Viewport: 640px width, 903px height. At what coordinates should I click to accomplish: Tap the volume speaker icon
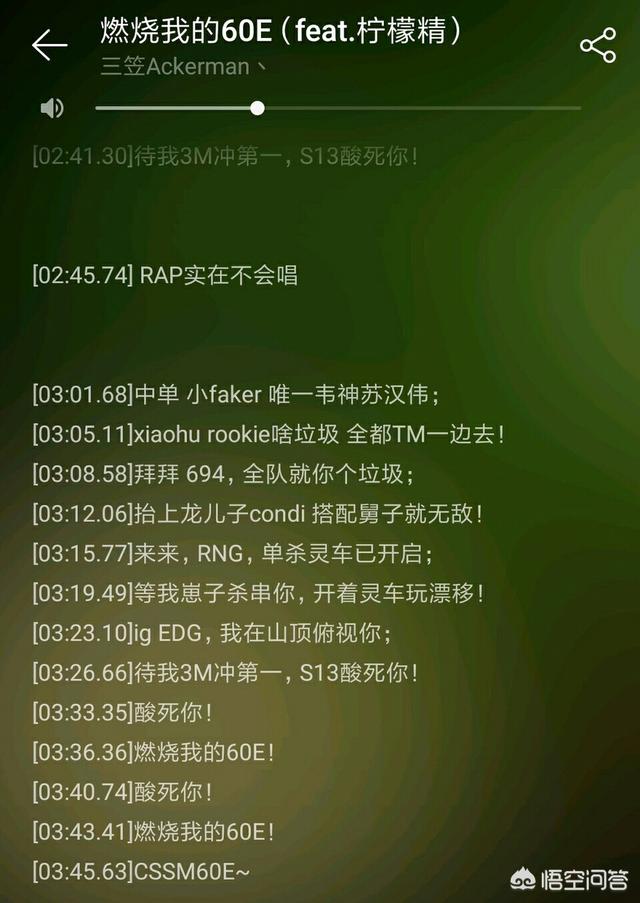click(52, 108)
